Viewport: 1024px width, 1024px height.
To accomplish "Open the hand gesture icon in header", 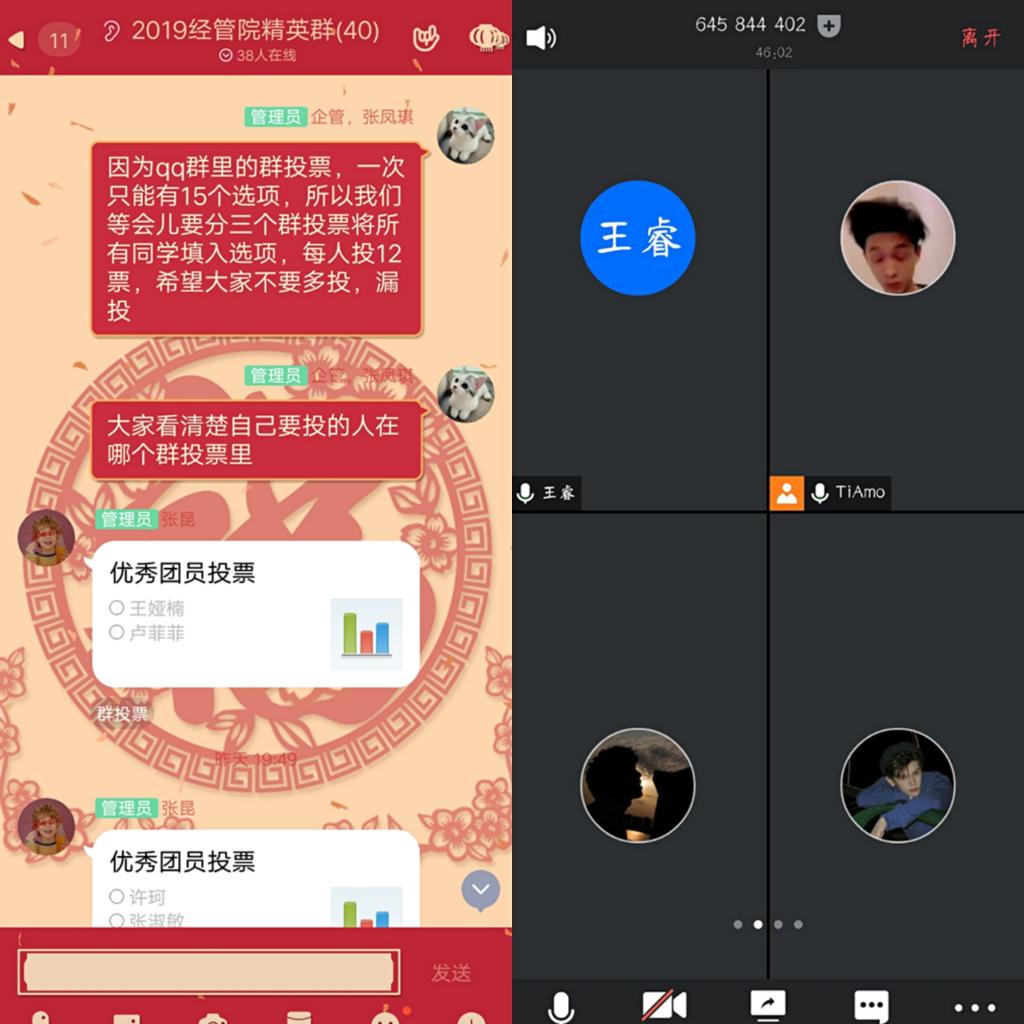I will pos(426,38).
